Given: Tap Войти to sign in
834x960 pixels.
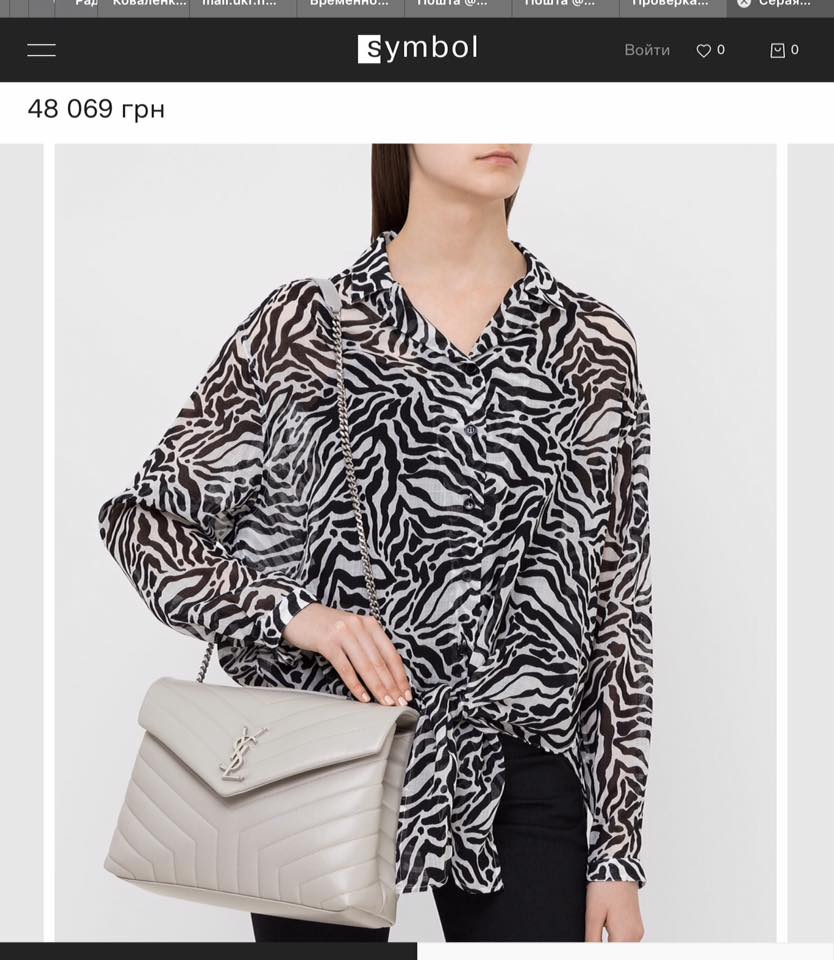Looking at the screenshot, I should [647, 50].
